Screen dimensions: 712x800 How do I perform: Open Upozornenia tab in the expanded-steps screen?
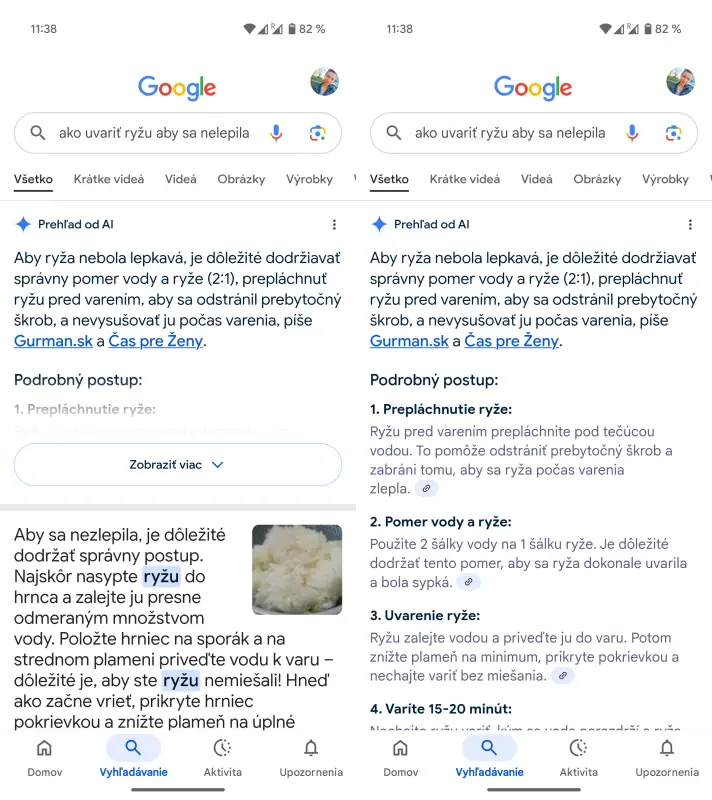click(x=667, y=757)
